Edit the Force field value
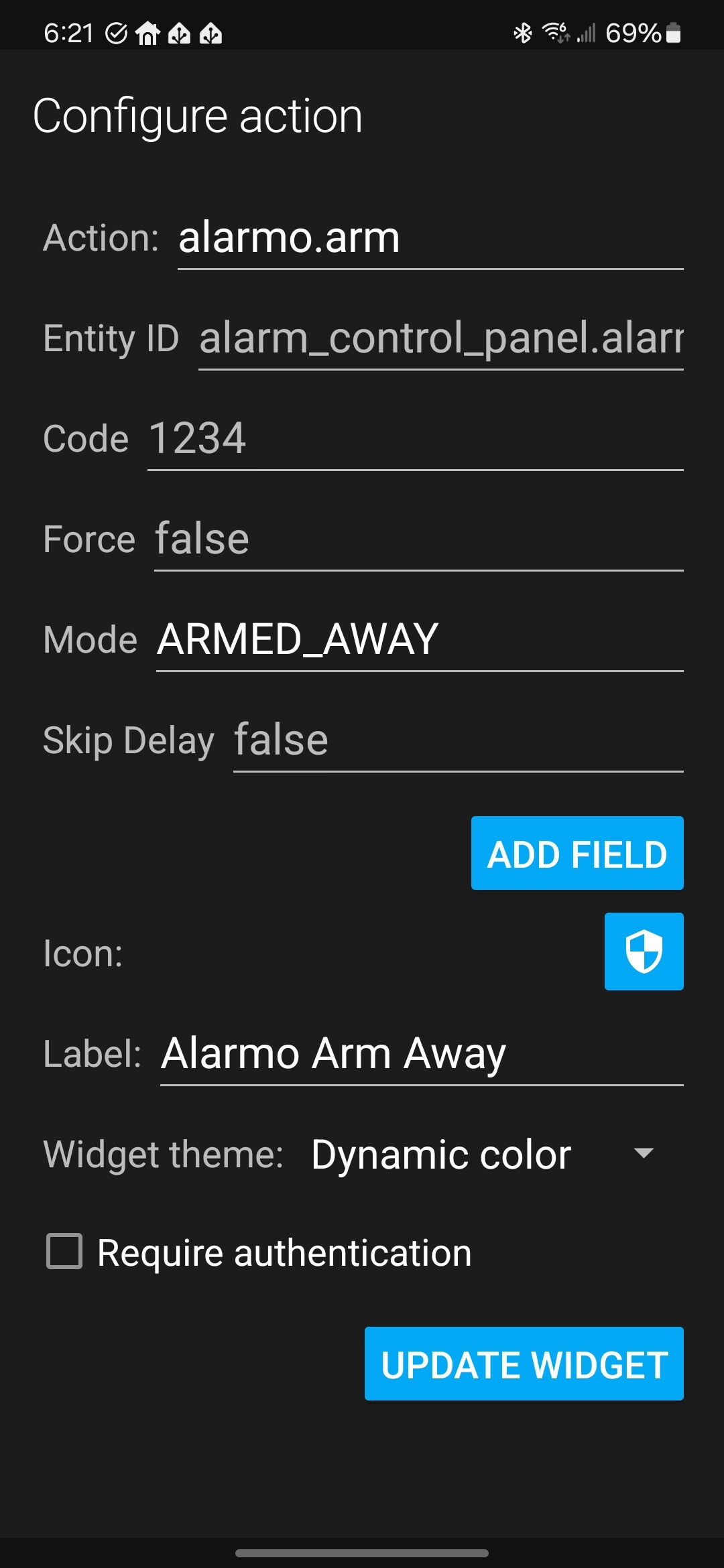The width and height of the screenshot is (724, 1568). 418,540
